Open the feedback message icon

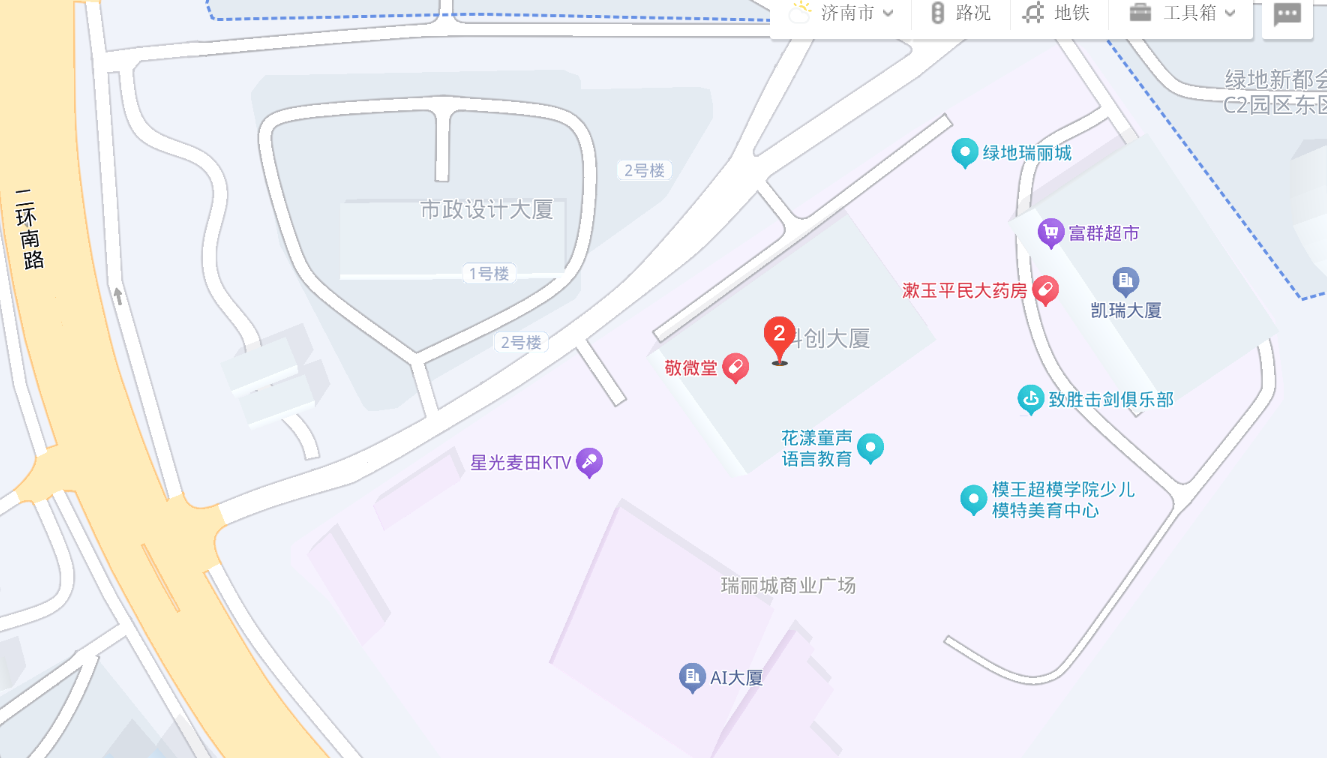pos(1287,14)
